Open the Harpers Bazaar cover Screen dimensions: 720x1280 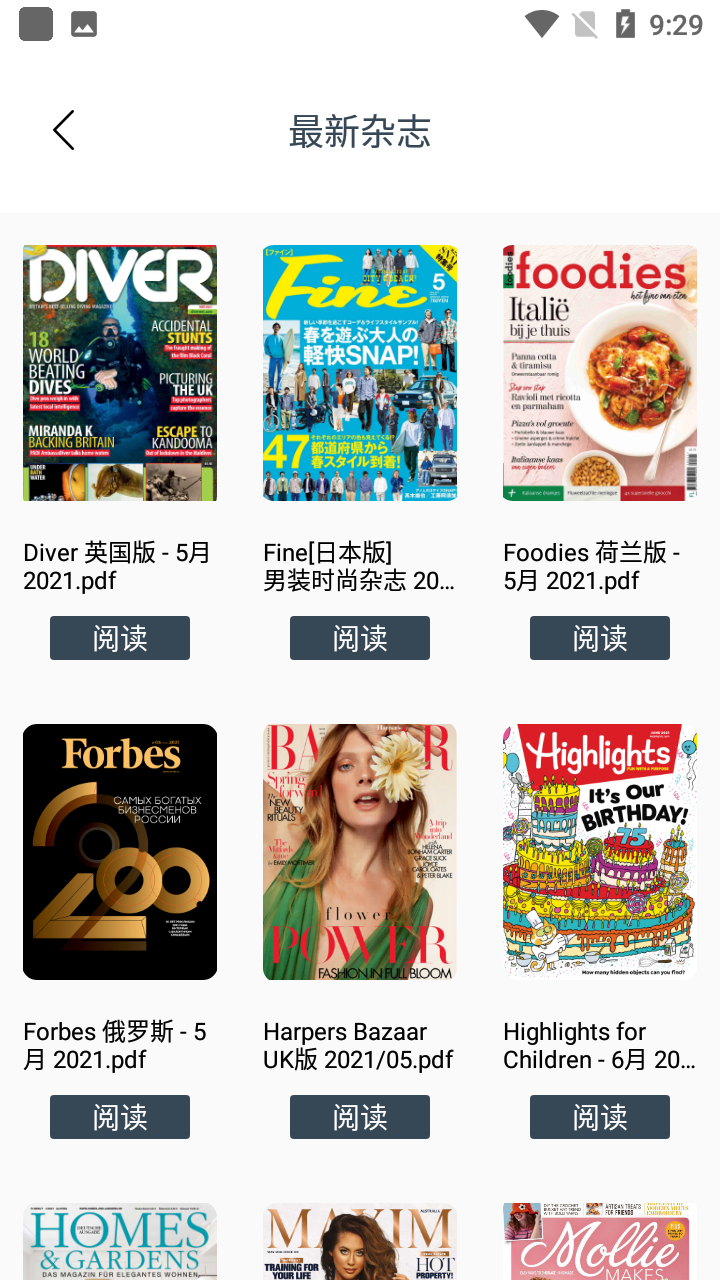pyautogui.click(x=360, y=852)
